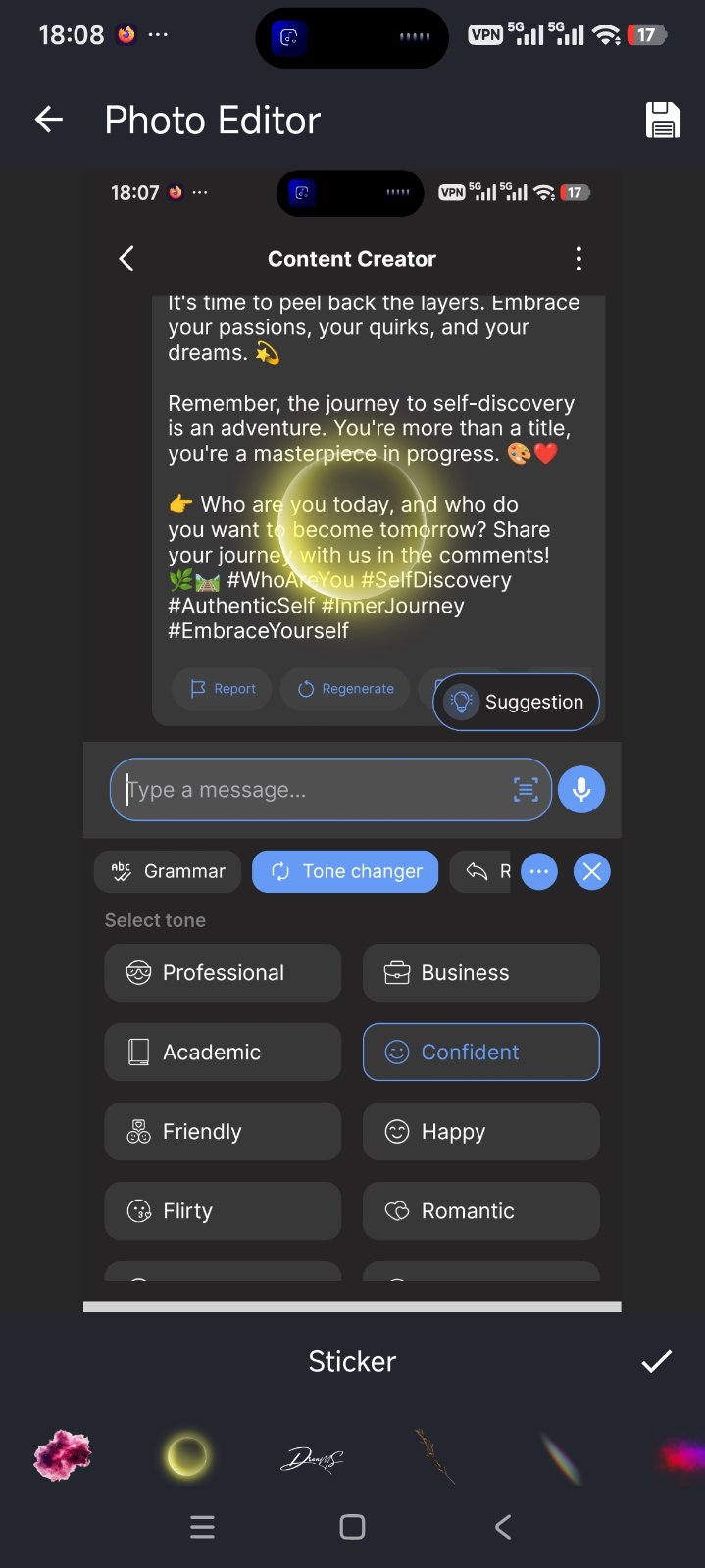Go to the home screen via the navigation bar
Viewport: 705px width, 1568px height.
tap(352, 1527)
